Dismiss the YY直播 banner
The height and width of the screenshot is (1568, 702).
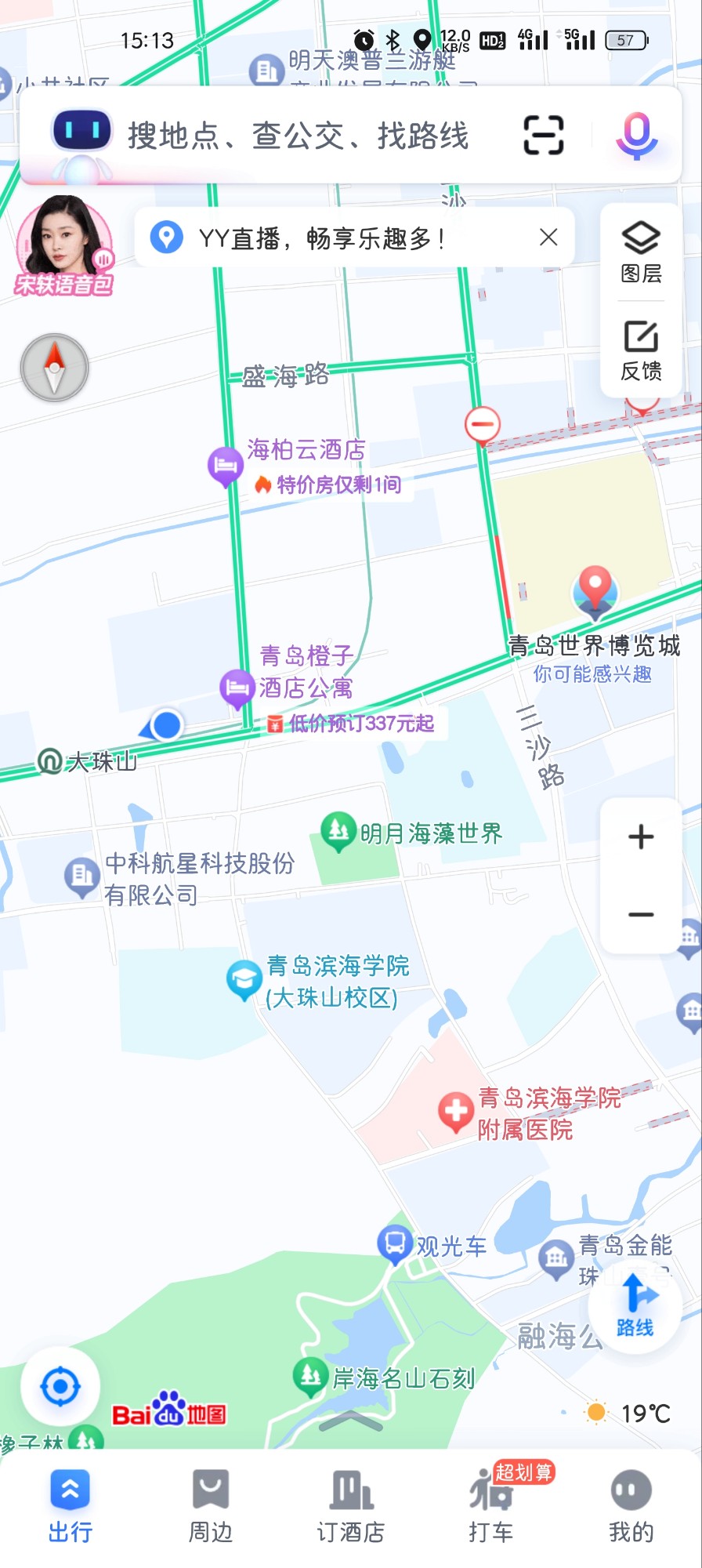[x=548, y=238]
